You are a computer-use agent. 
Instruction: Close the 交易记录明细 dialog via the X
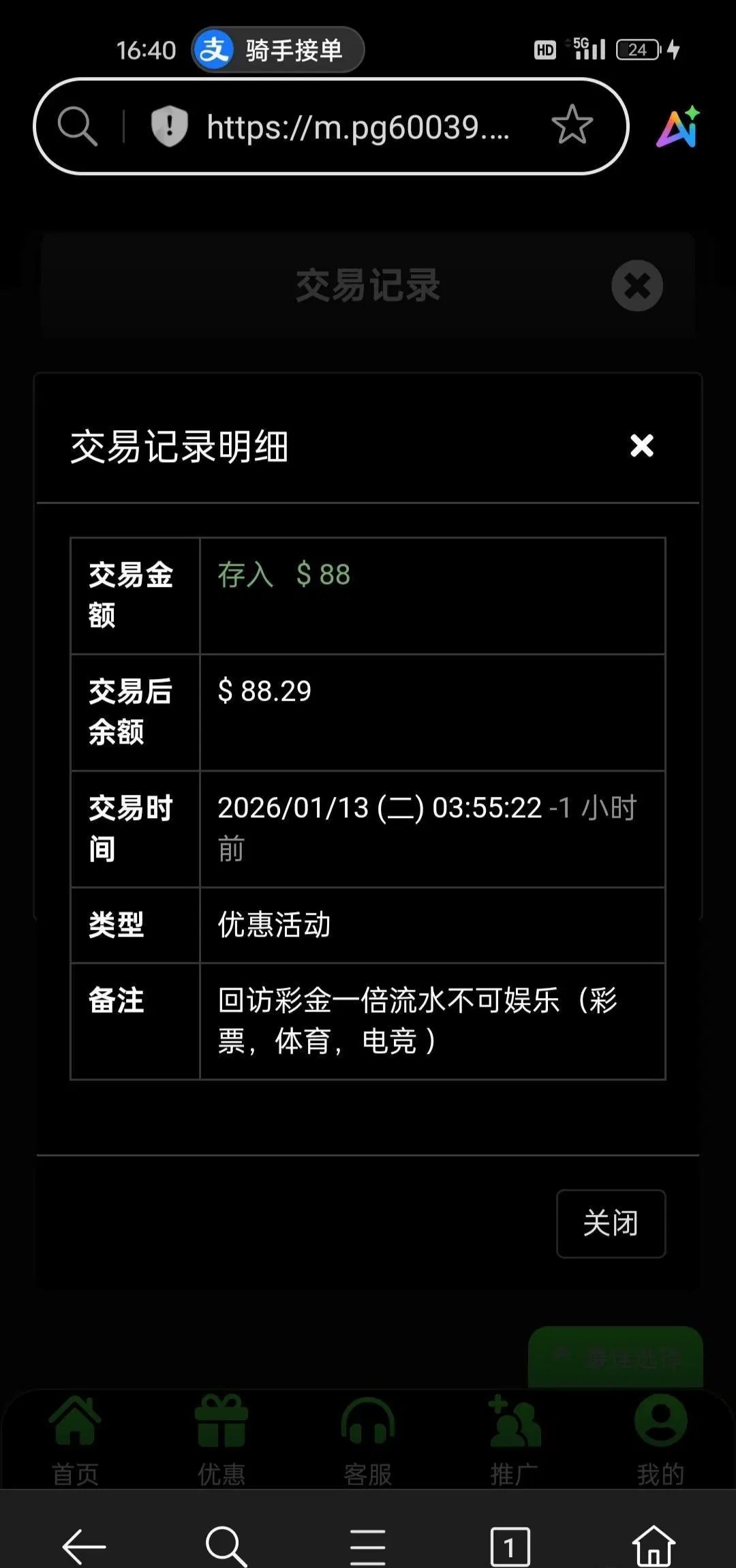641,446
